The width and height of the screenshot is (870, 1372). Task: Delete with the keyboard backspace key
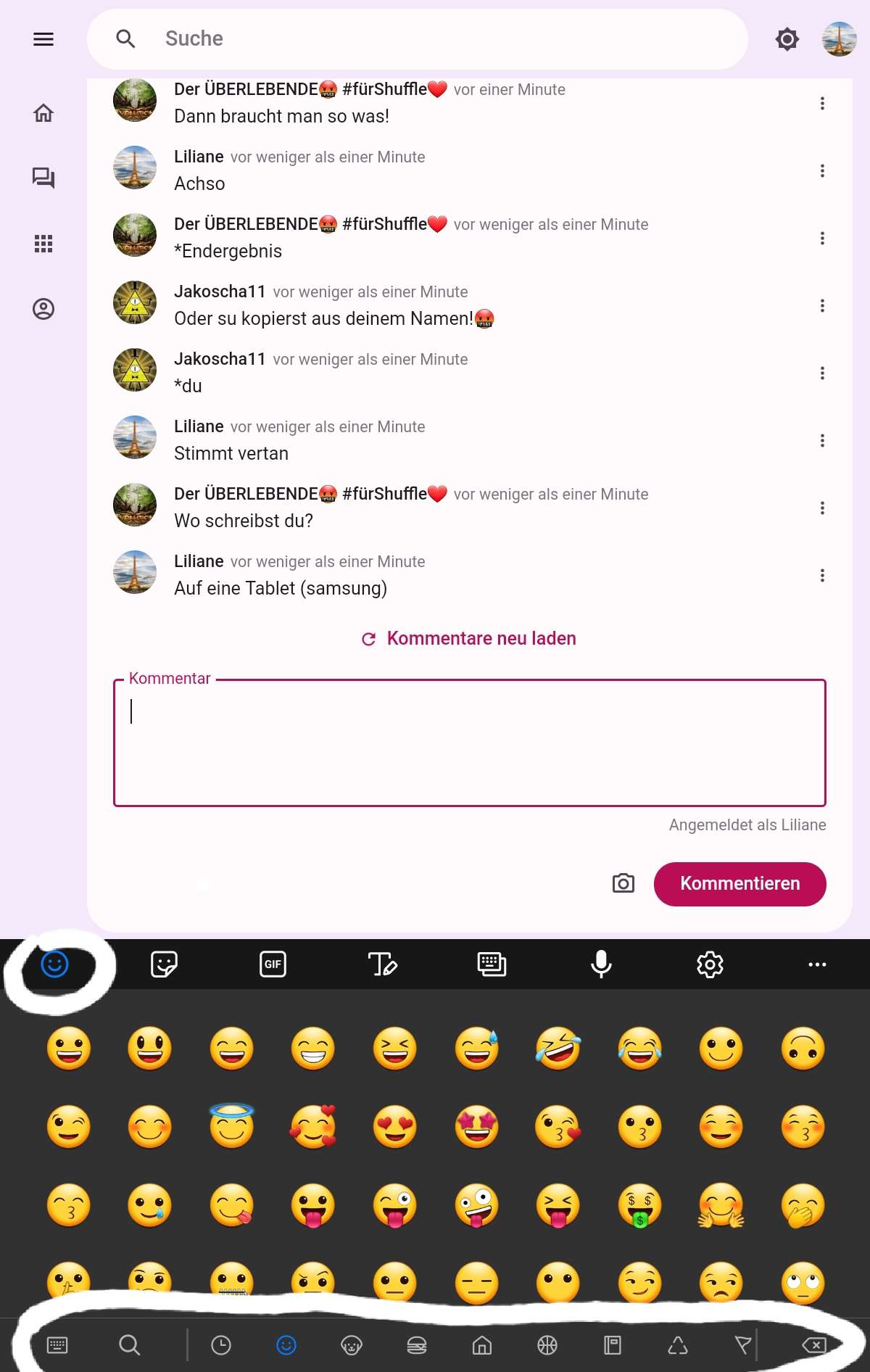point(814,1345)
